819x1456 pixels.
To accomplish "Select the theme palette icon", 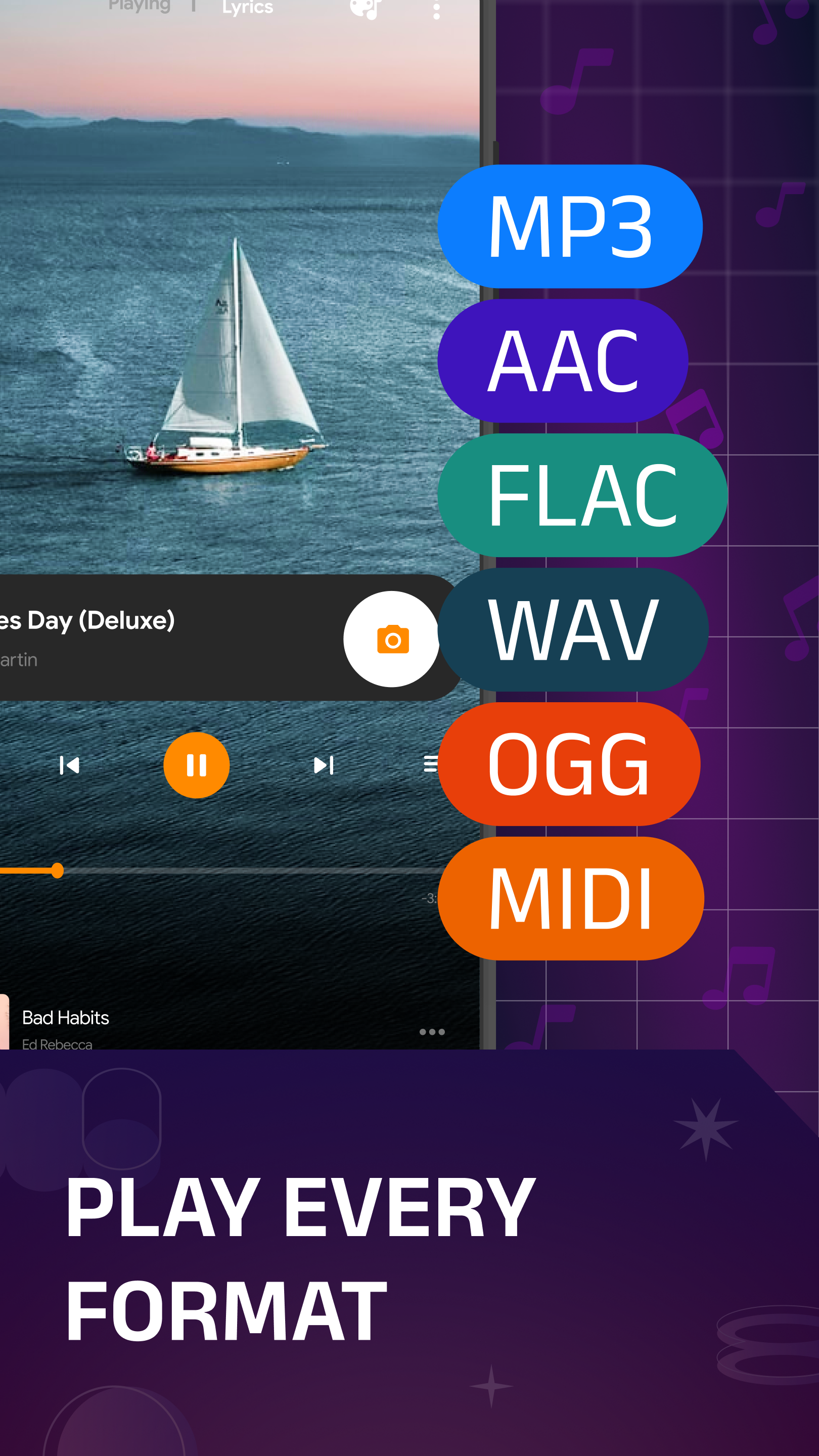I will pos(365,6).
